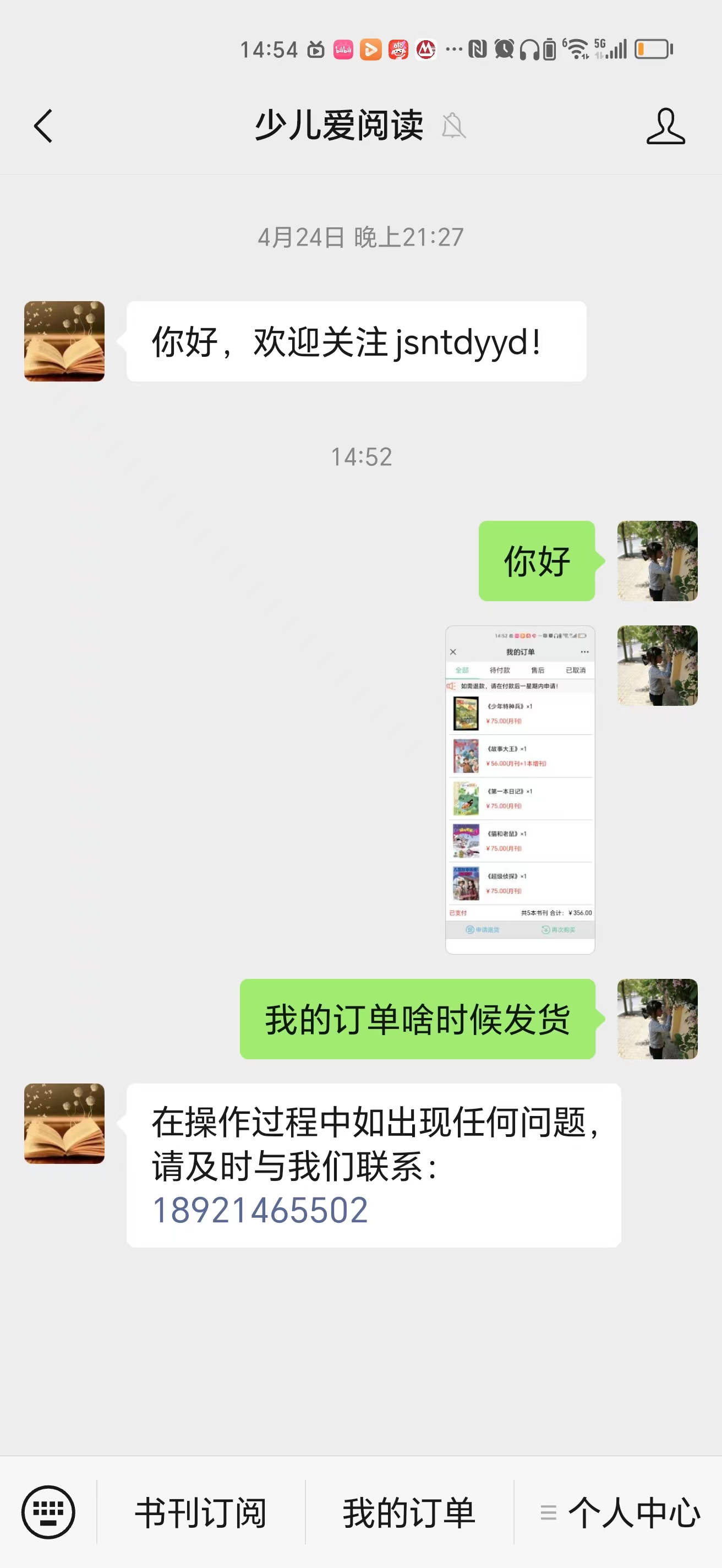Open my avatar next to 你好 message
This screenshot has width=722, height=1568.
click(x=657, y=560)
